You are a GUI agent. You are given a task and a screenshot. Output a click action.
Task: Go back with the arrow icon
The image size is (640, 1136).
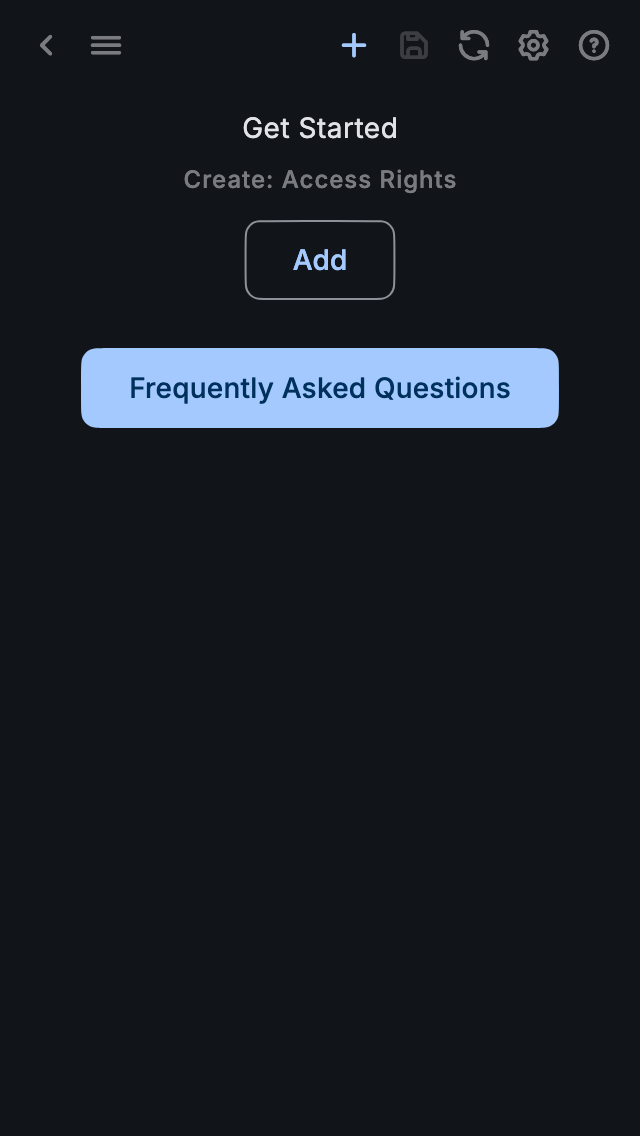(46, 45)
